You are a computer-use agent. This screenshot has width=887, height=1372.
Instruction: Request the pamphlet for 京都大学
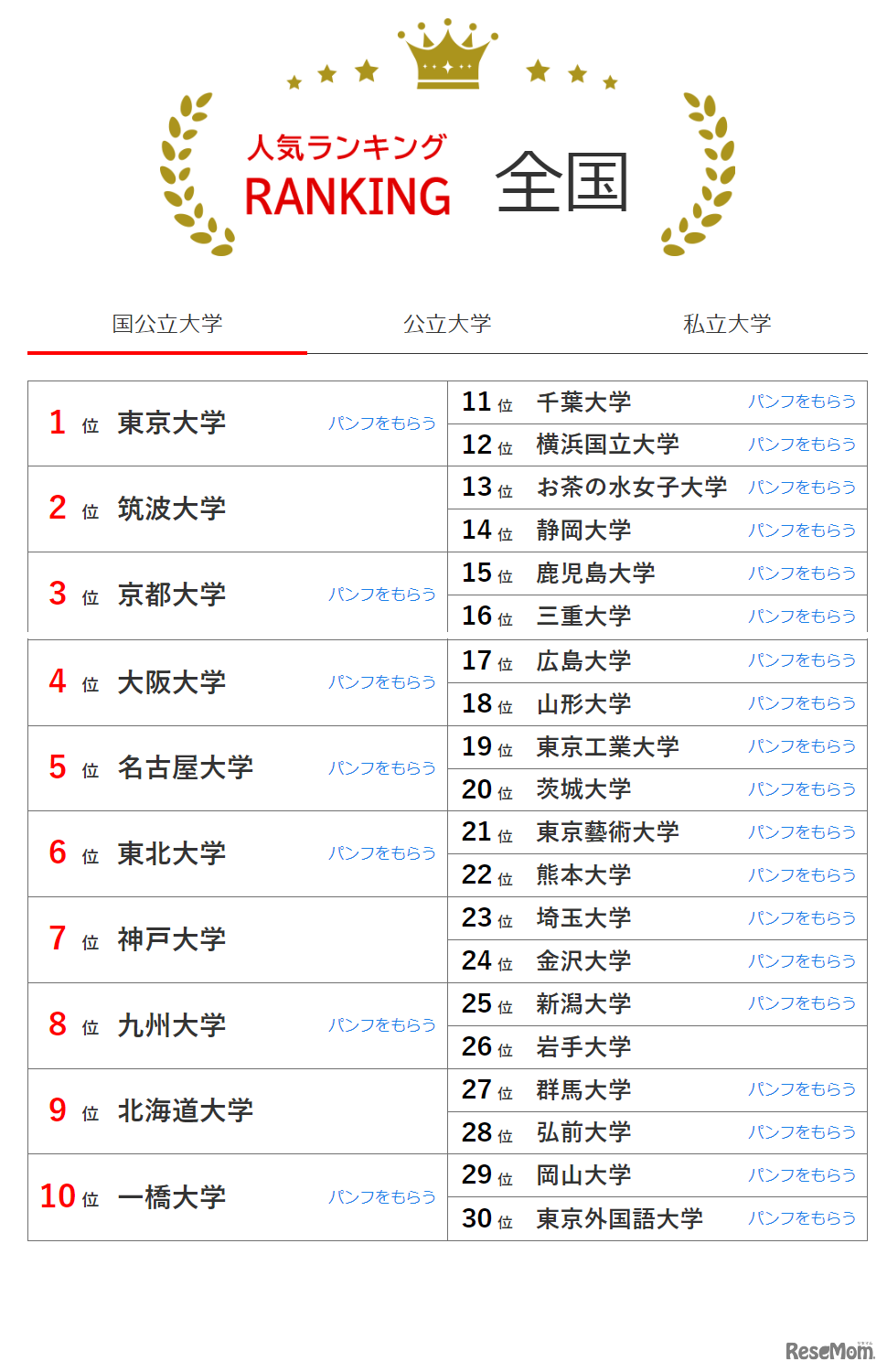point(382,595)
